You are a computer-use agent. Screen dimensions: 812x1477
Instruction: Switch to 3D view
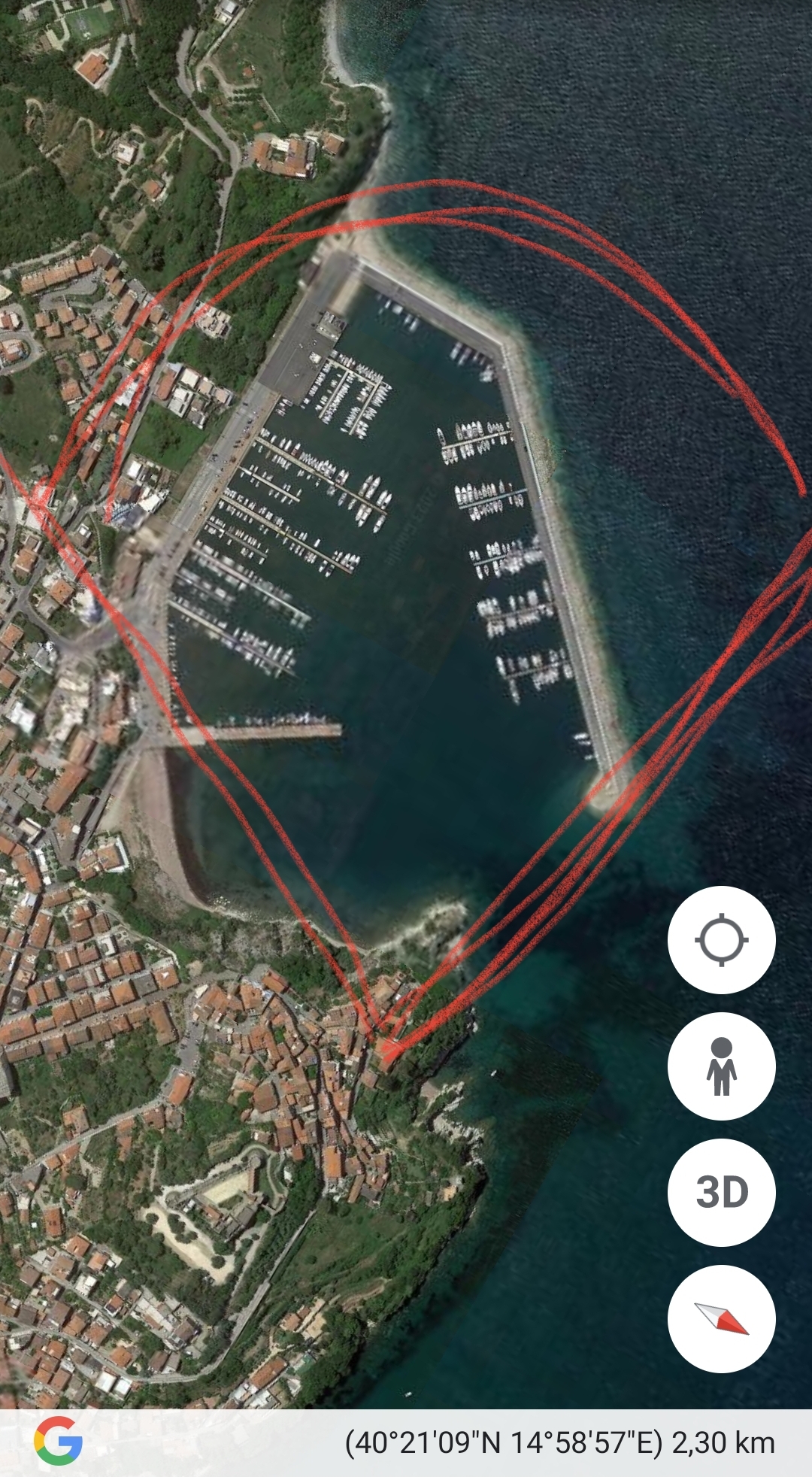(x=721, y=1193)
